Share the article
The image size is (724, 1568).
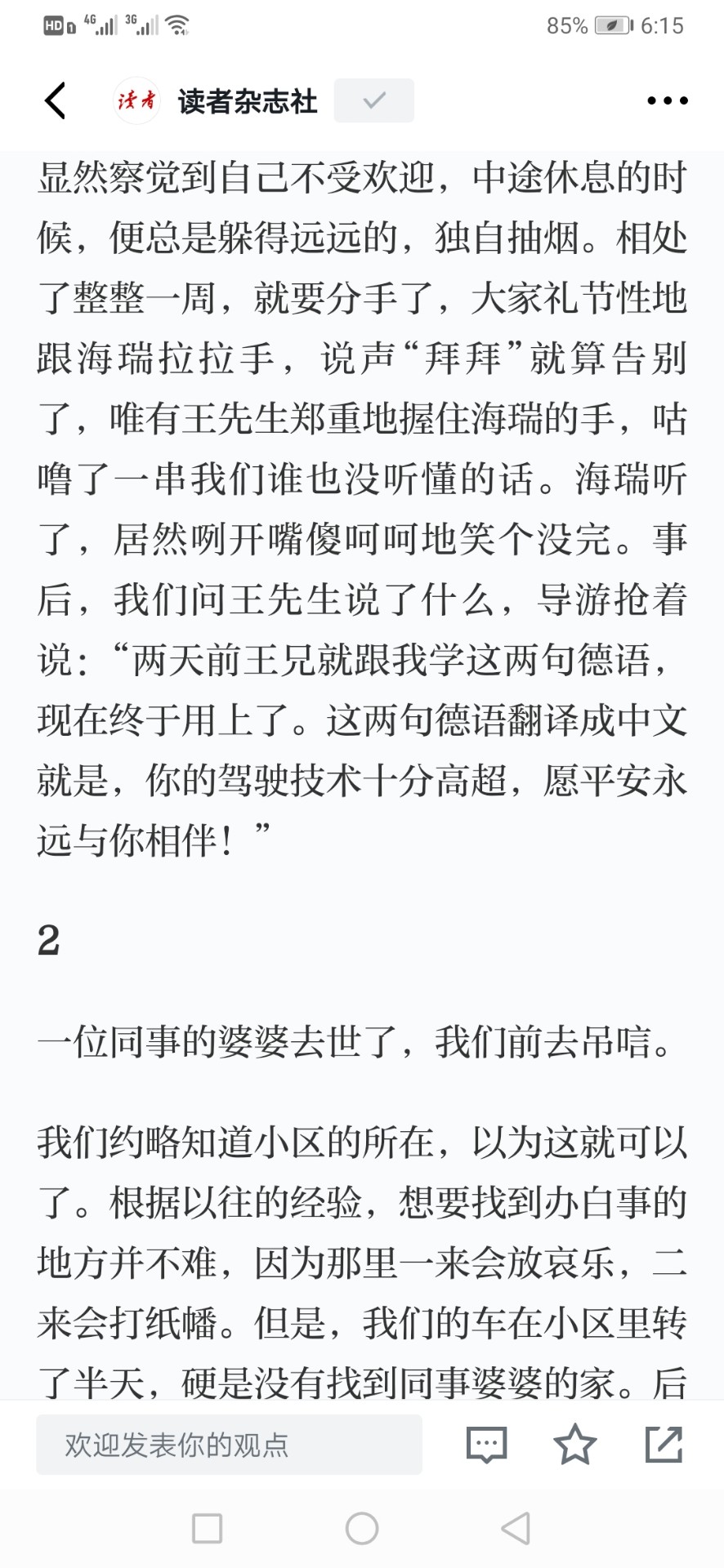(x=664, y=1444)
